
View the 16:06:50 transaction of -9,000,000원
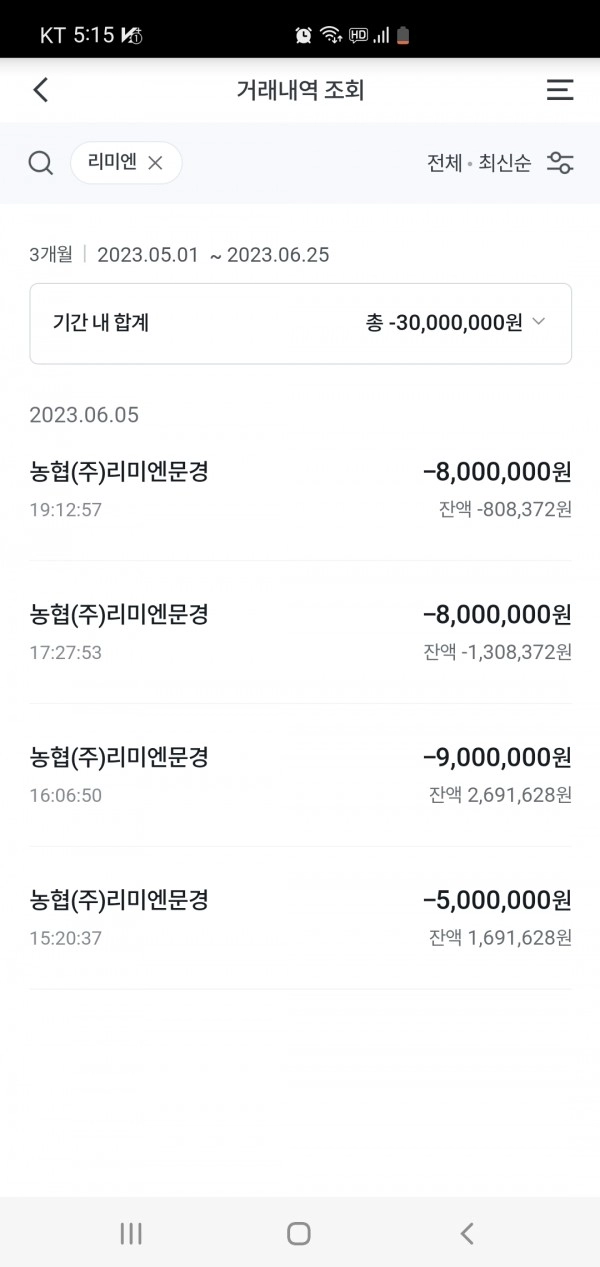coord(300,775)
